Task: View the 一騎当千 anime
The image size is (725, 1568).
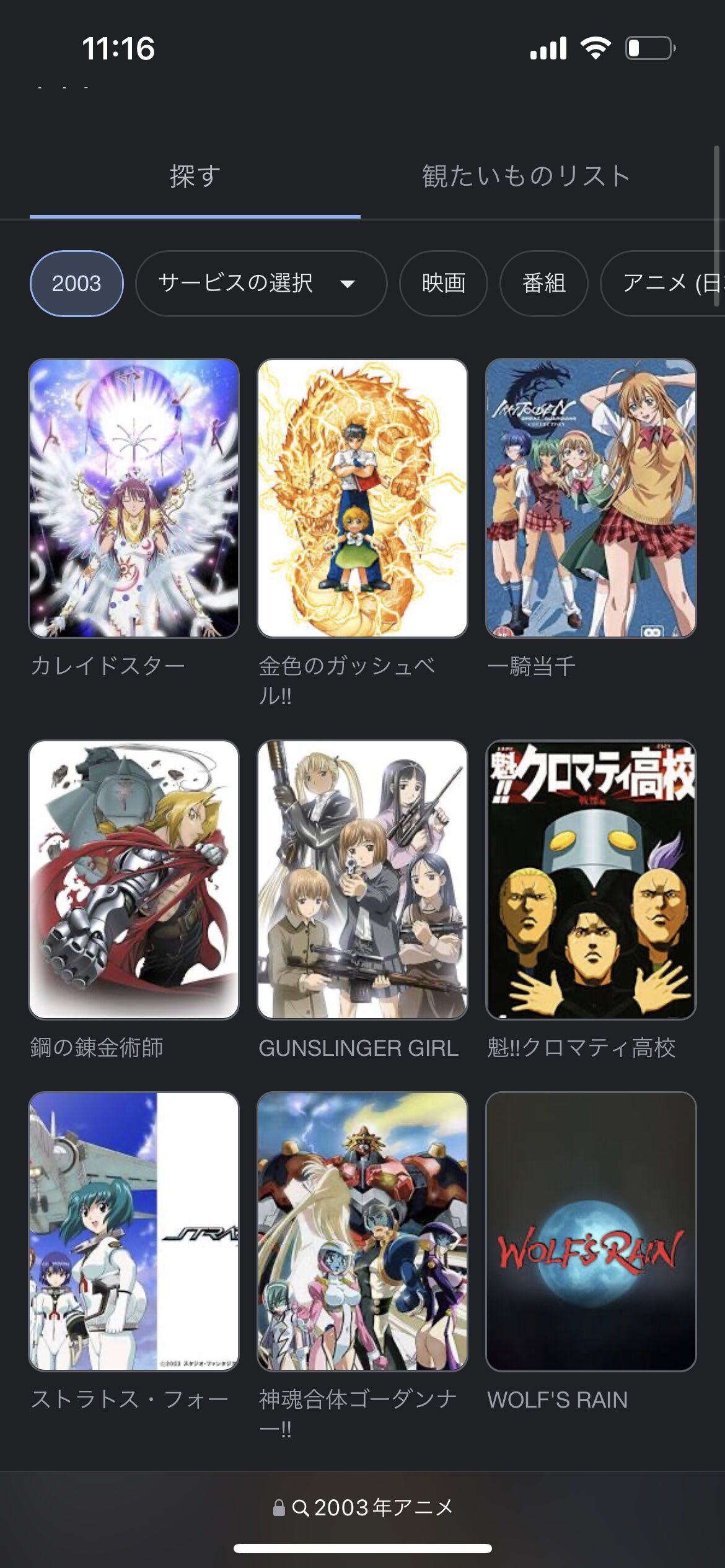Action: pyautogui.click(x=591, y=499)
